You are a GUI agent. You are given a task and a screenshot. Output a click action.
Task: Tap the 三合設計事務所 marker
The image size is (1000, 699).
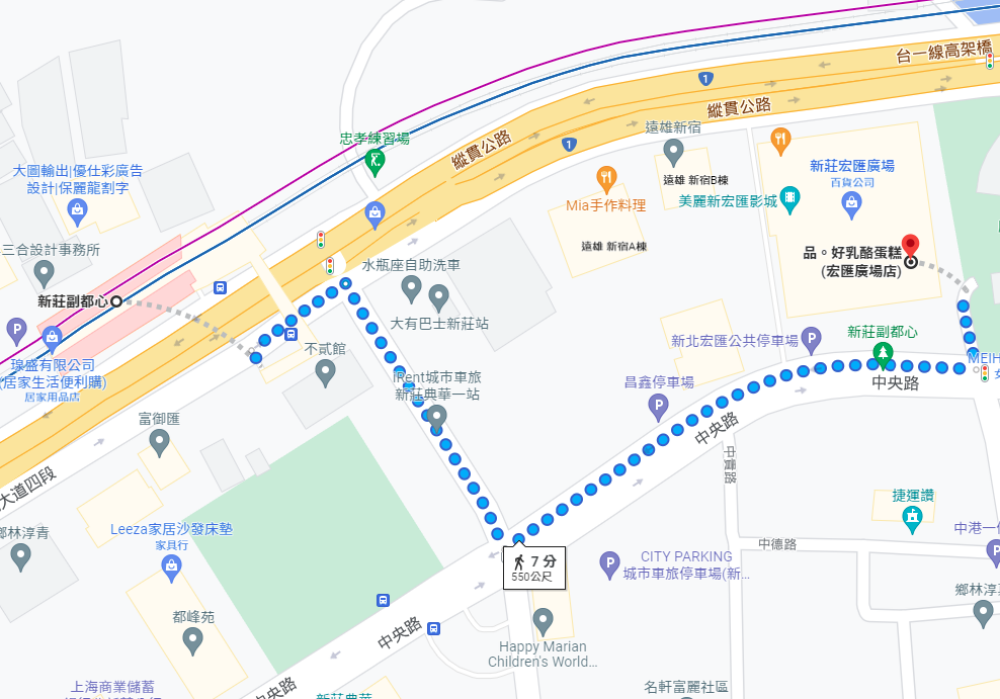(x=43, y=272)
